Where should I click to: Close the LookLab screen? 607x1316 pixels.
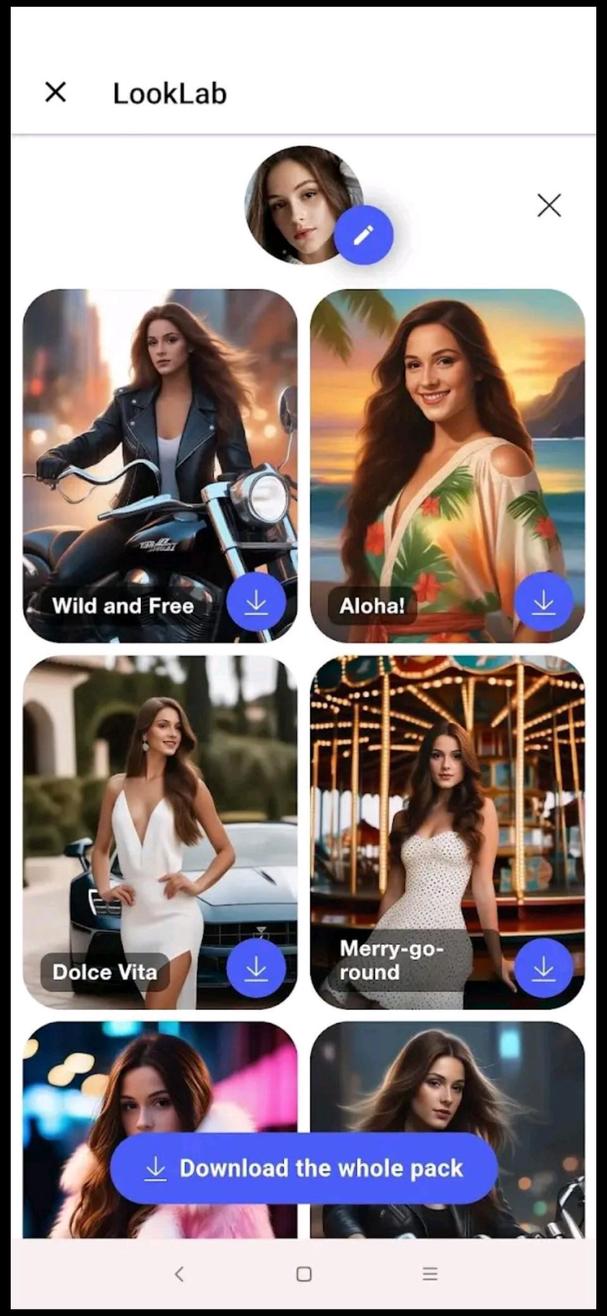click(56, 93)
